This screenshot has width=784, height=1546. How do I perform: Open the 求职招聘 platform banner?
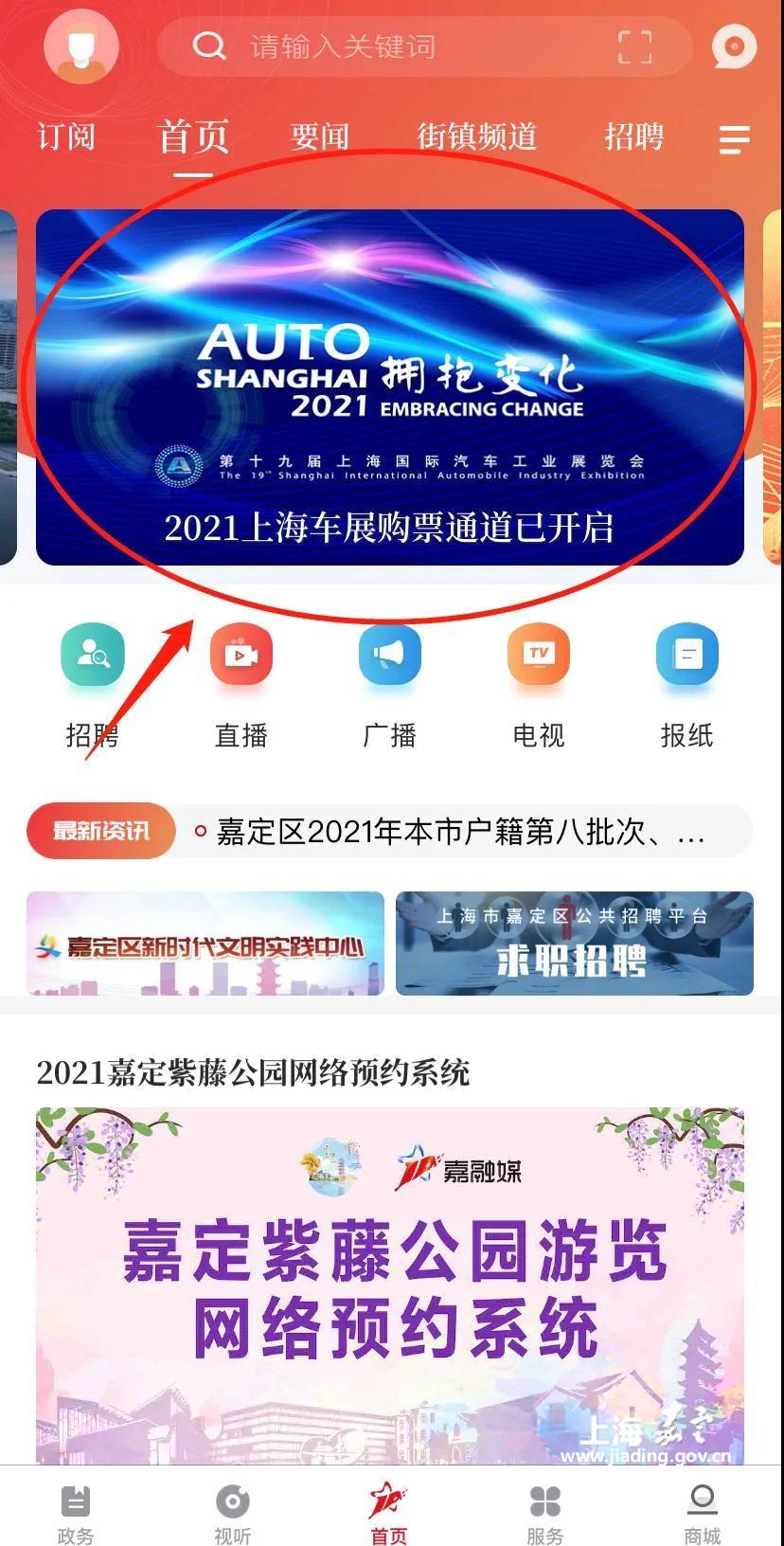click(x=574, y=944)
